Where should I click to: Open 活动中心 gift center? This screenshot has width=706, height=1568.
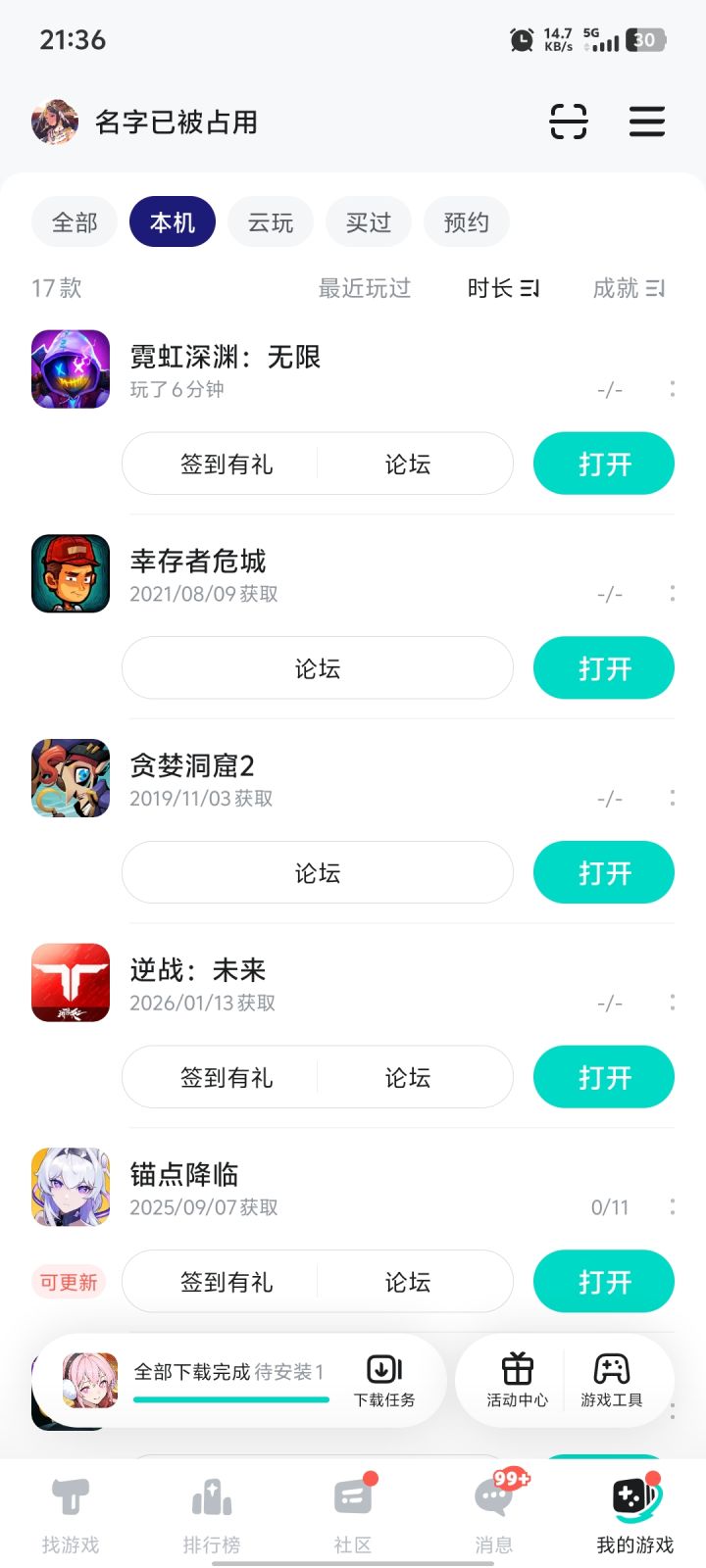517,1381
